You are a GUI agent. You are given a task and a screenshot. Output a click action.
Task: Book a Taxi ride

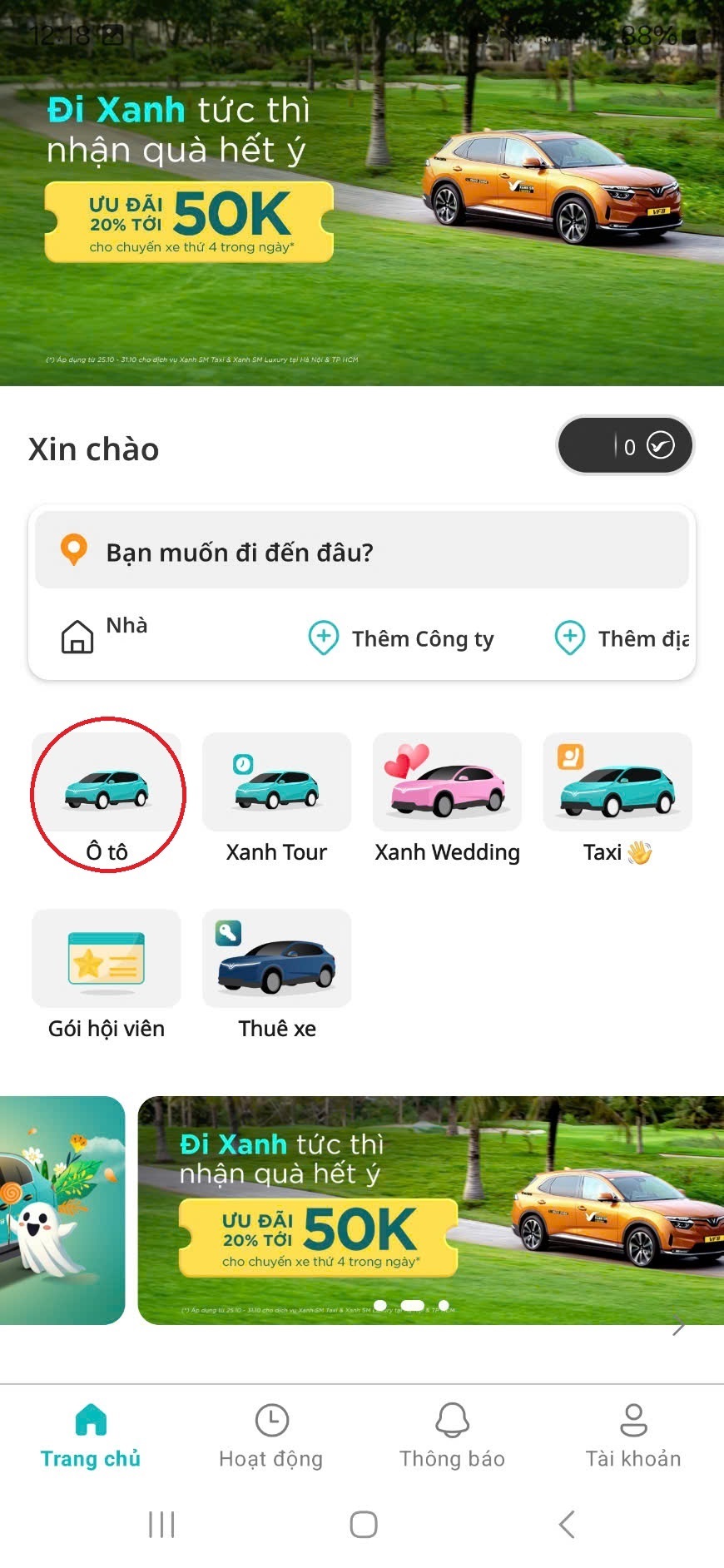(x=617, y=797)
